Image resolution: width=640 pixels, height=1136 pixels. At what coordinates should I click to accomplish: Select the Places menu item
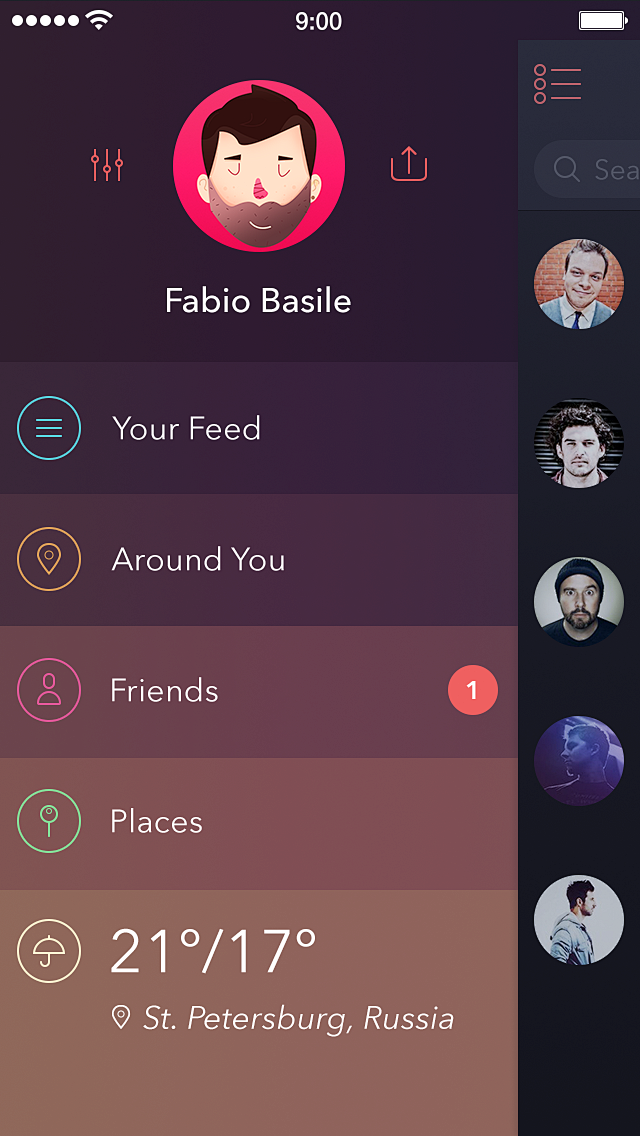tap(259, 824)
